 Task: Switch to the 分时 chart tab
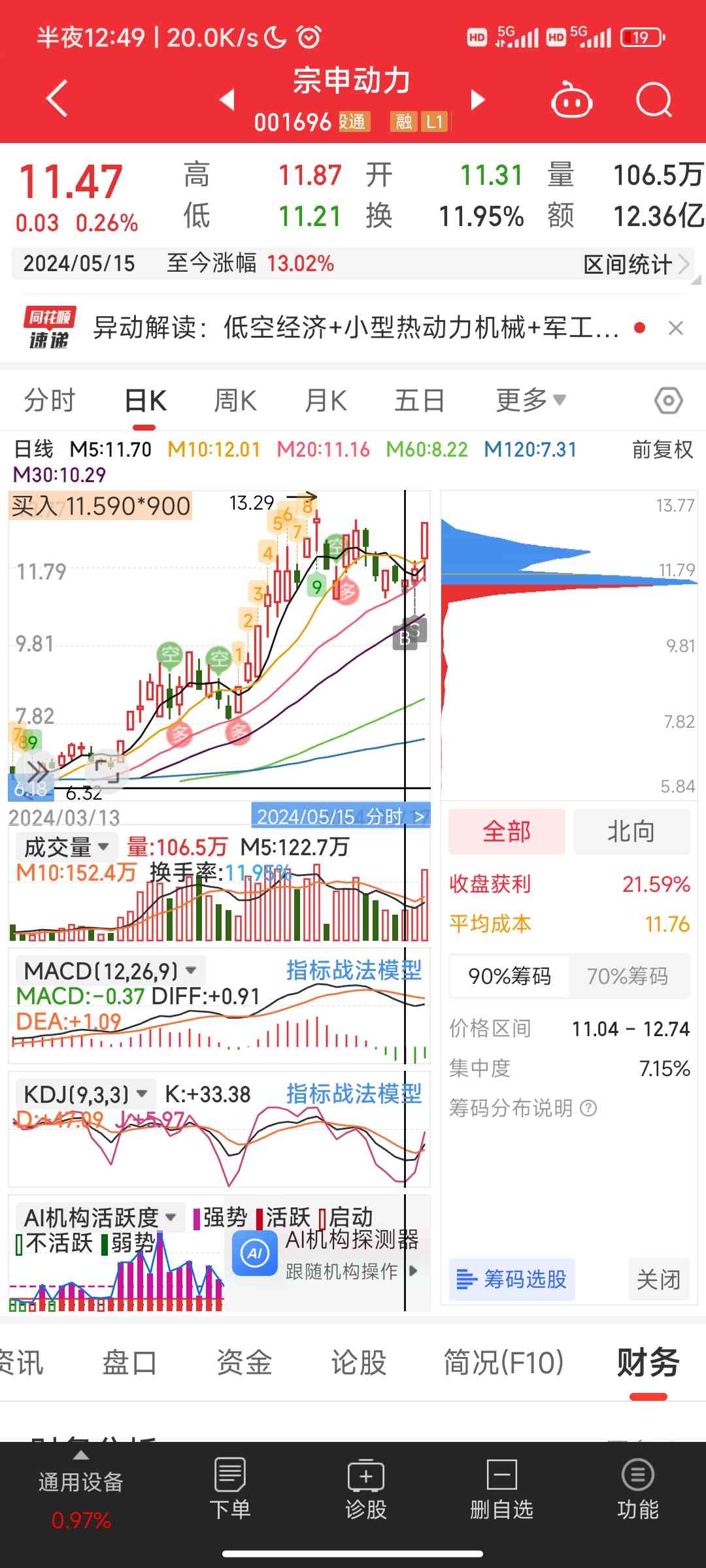50,400
